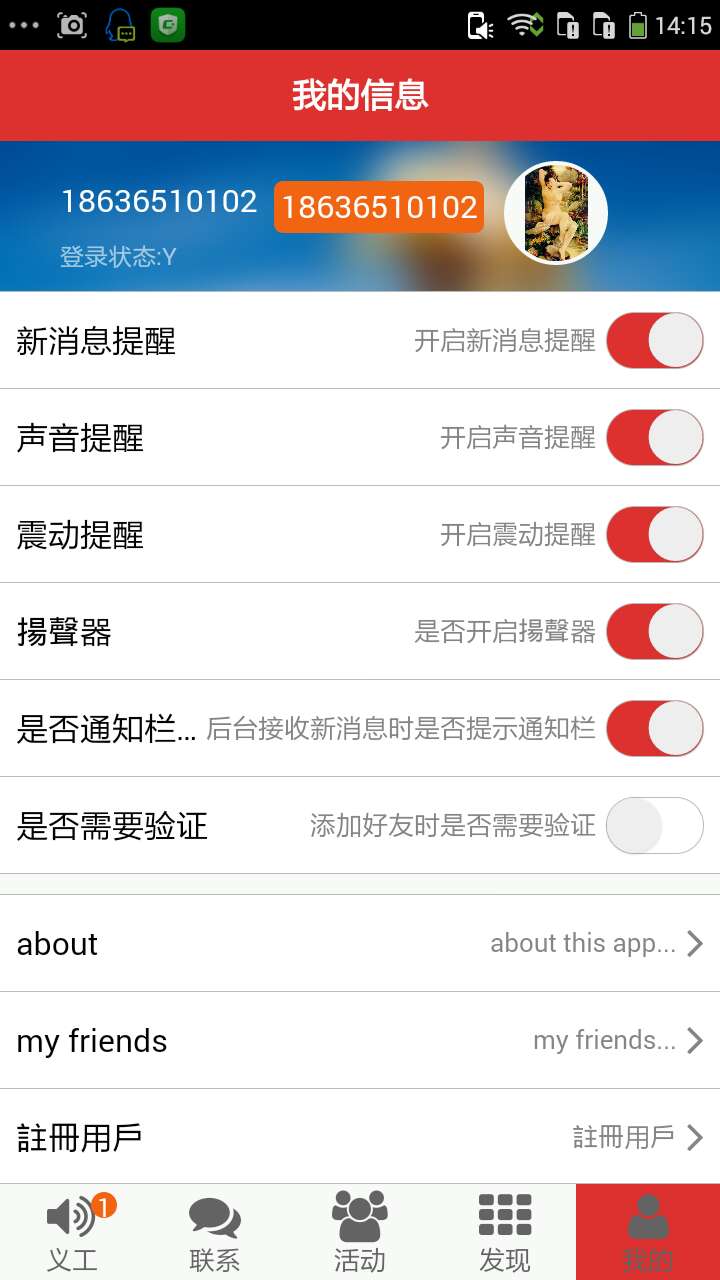Disable the 声音提醒 toggle

[654, 438]
